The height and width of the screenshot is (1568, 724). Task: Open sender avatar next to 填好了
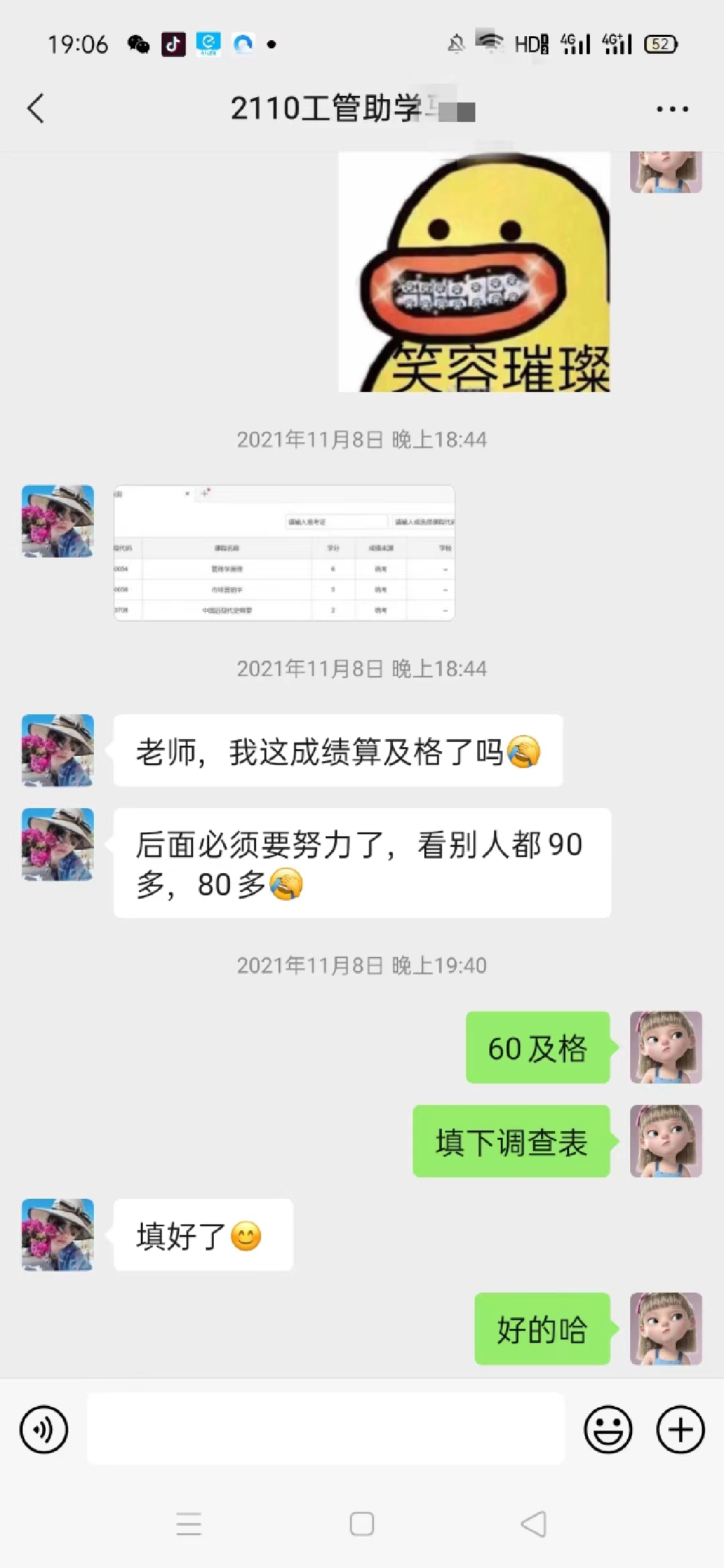(x=58, y=1234)
